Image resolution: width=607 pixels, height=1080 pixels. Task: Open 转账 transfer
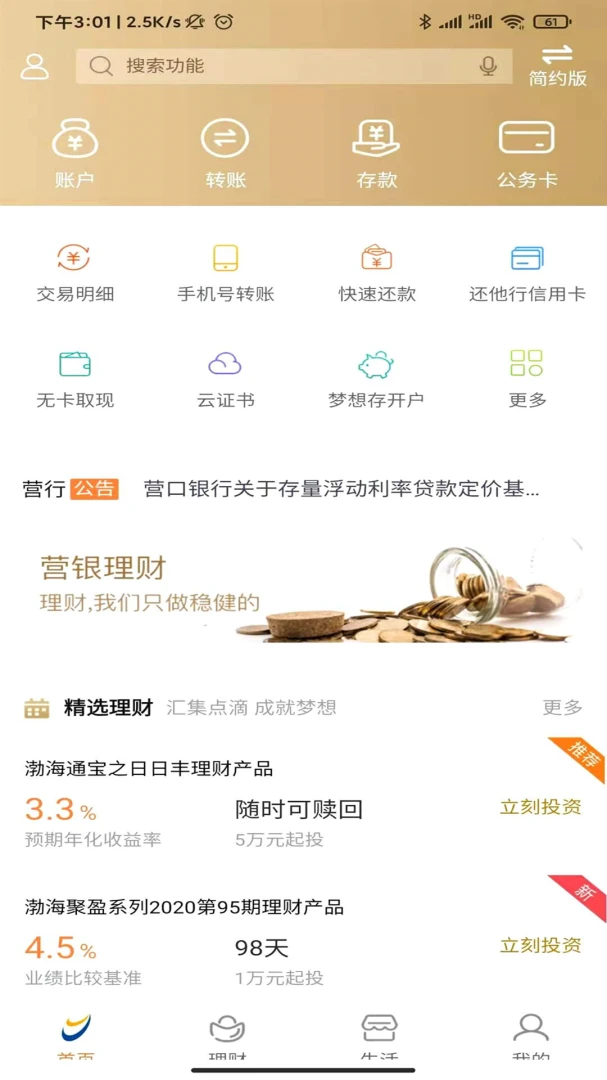click(225, 153)
